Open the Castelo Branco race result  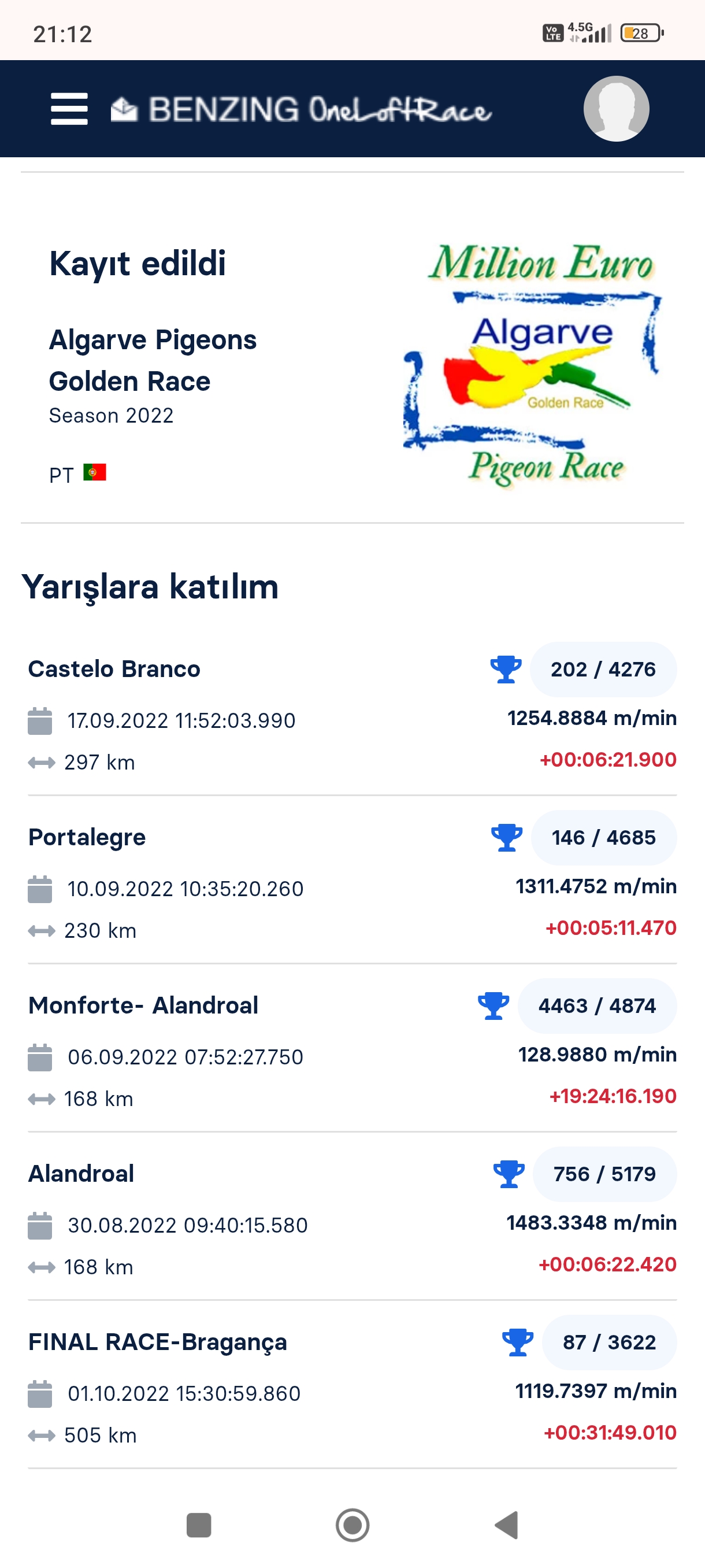(x=352, y=715)
